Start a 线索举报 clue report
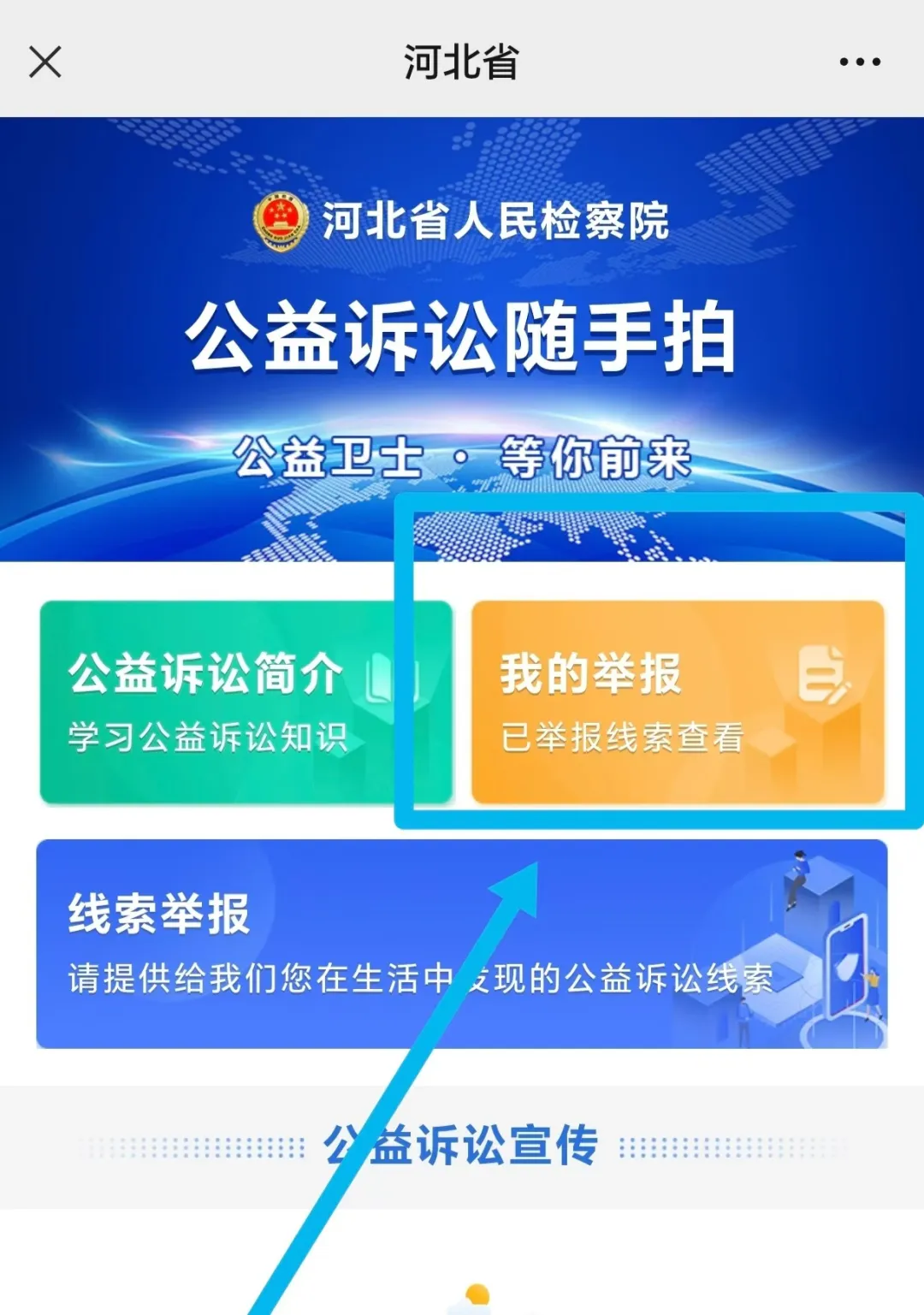 [461, 944]
